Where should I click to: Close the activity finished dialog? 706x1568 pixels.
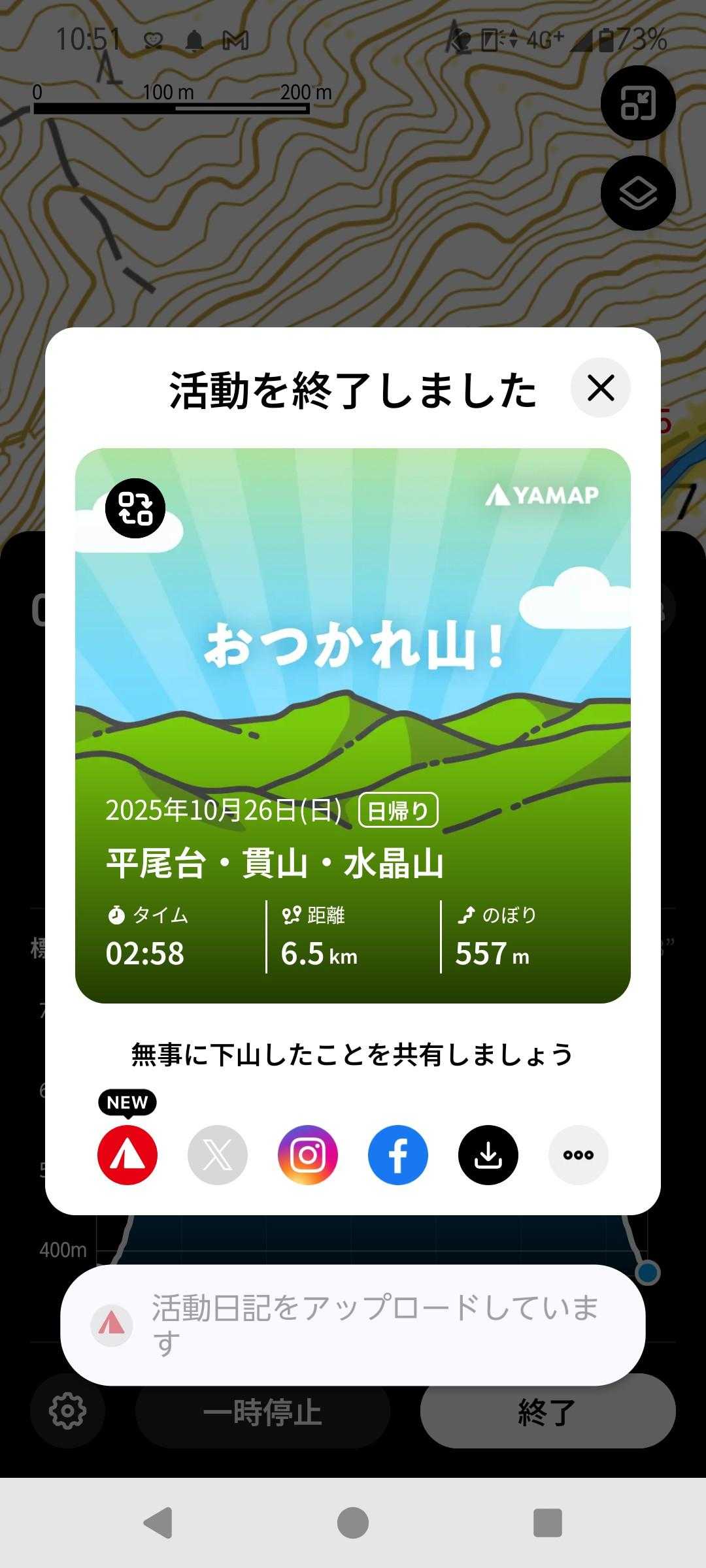[600, 388]
